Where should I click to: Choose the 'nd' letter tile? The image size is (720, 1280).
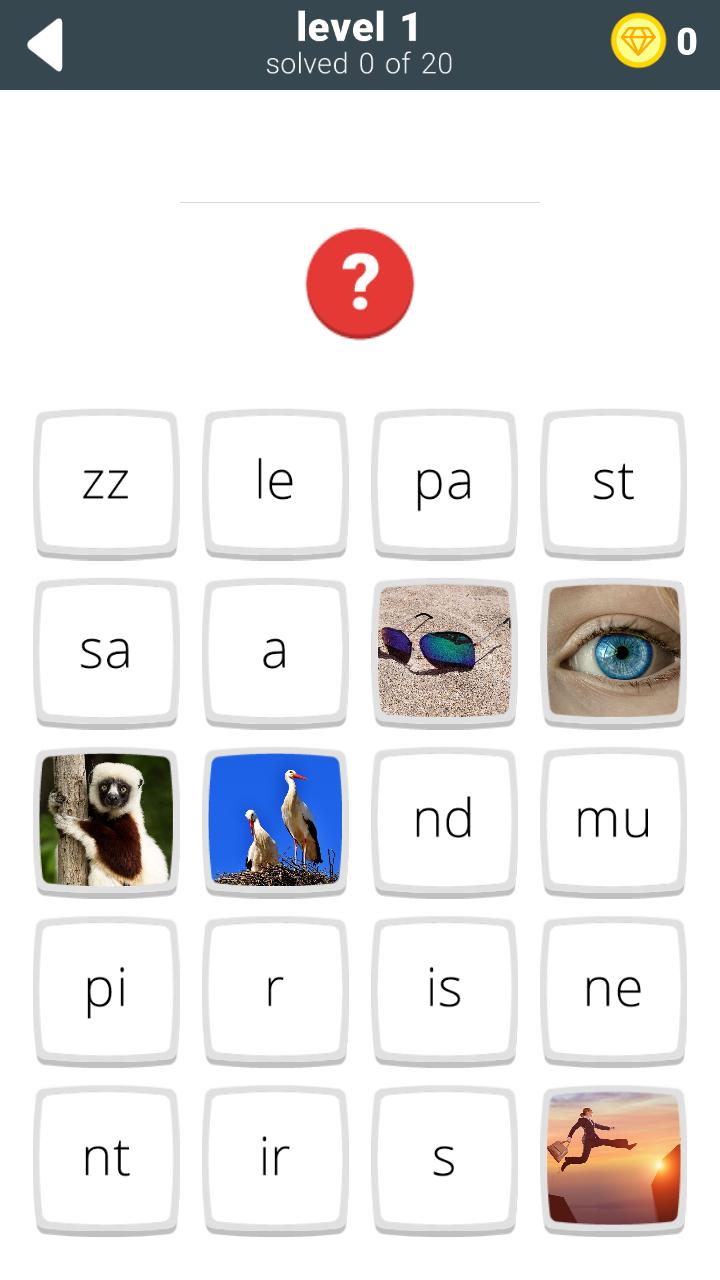[x=444, y=820]
